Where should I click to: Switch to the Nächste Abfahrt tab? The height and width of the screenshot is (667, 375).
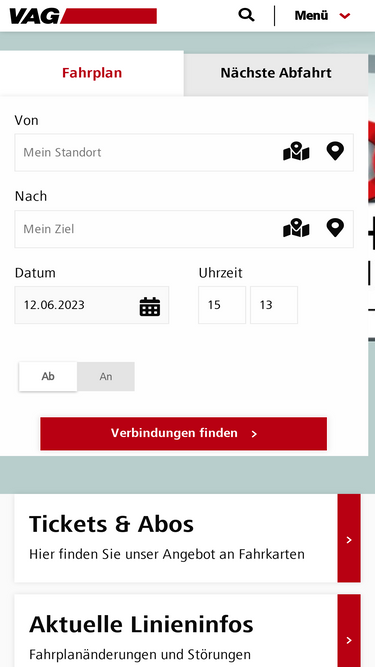pyautogui.click(x=276, y=73)
